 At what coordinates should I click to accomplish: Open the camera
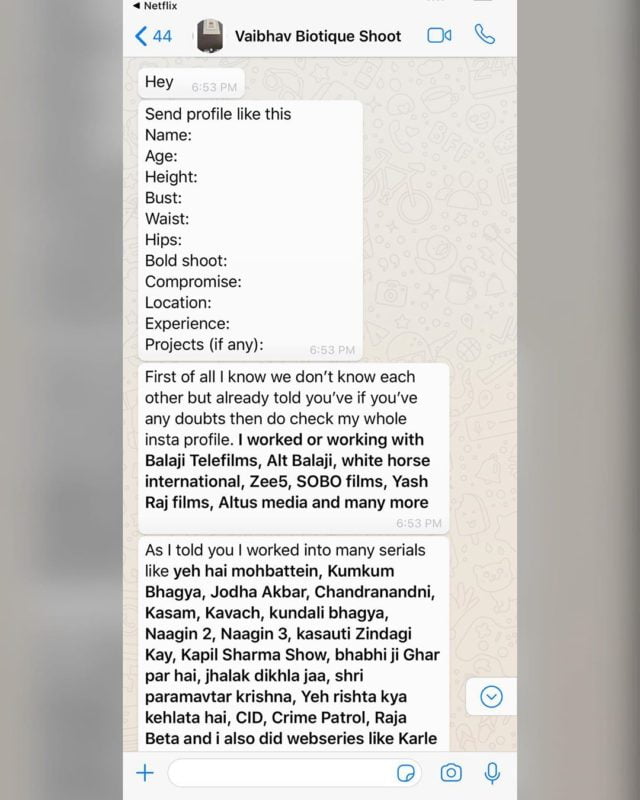(x=451, y=772)
